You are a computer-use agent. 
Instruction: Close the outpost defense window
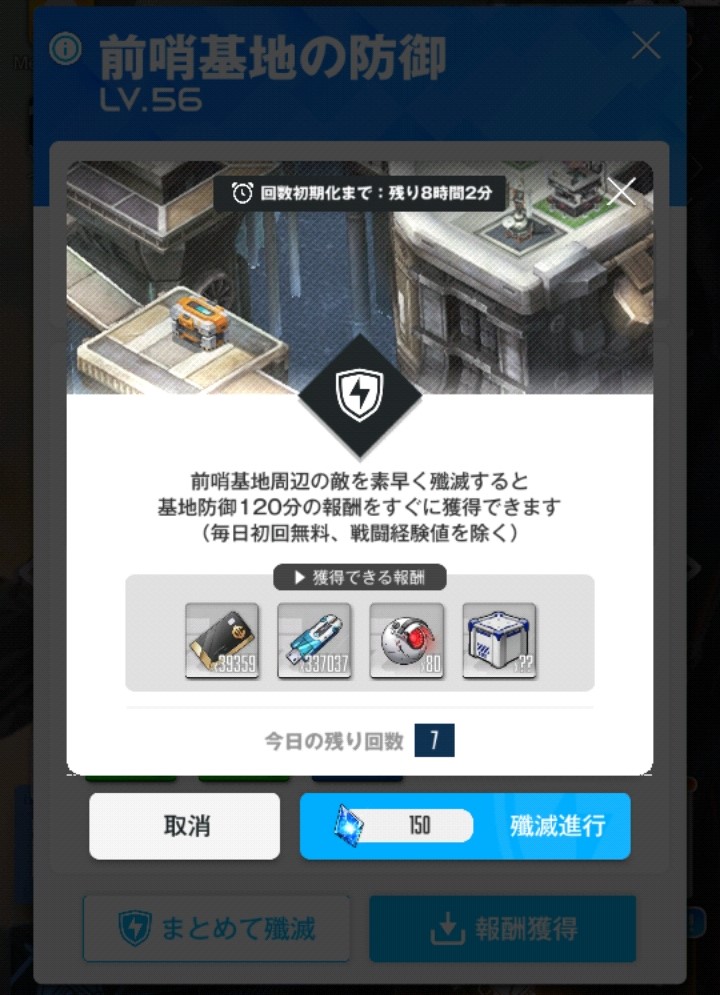(646, 46)
